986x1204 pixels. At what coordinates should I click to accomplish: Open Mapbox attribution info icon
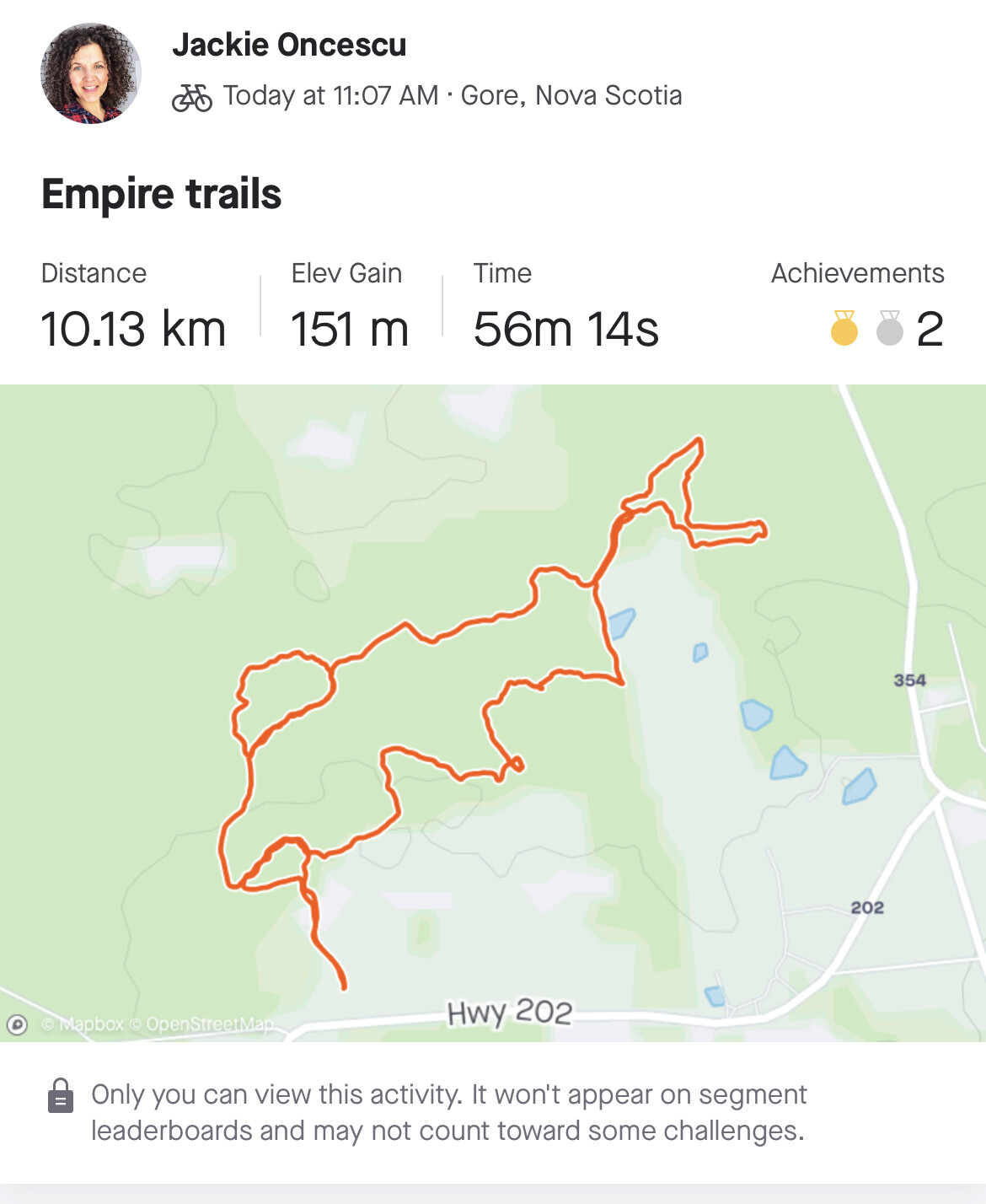point(17,1024)
